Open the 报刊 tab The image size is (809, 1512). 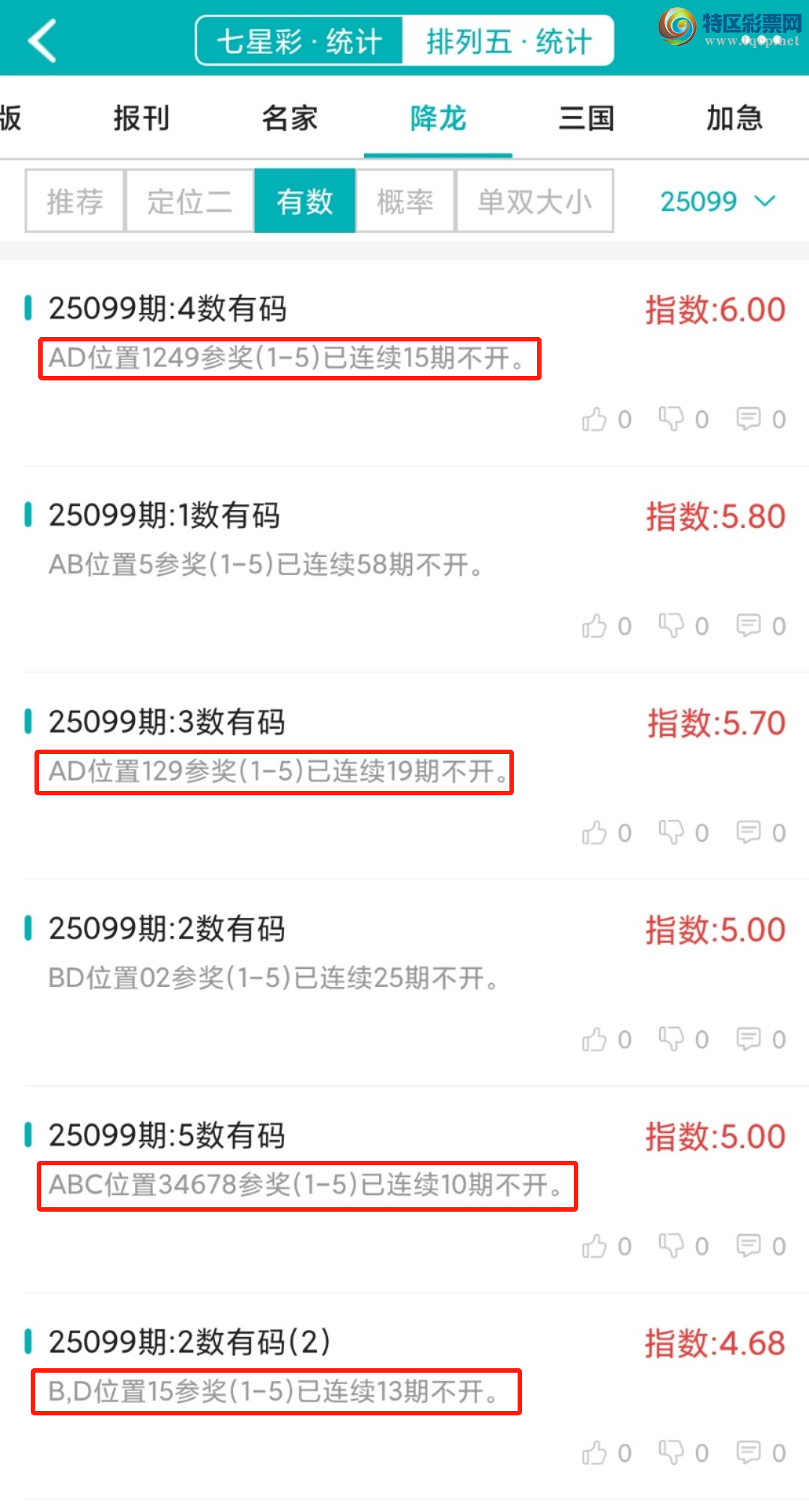click(142, 118)
